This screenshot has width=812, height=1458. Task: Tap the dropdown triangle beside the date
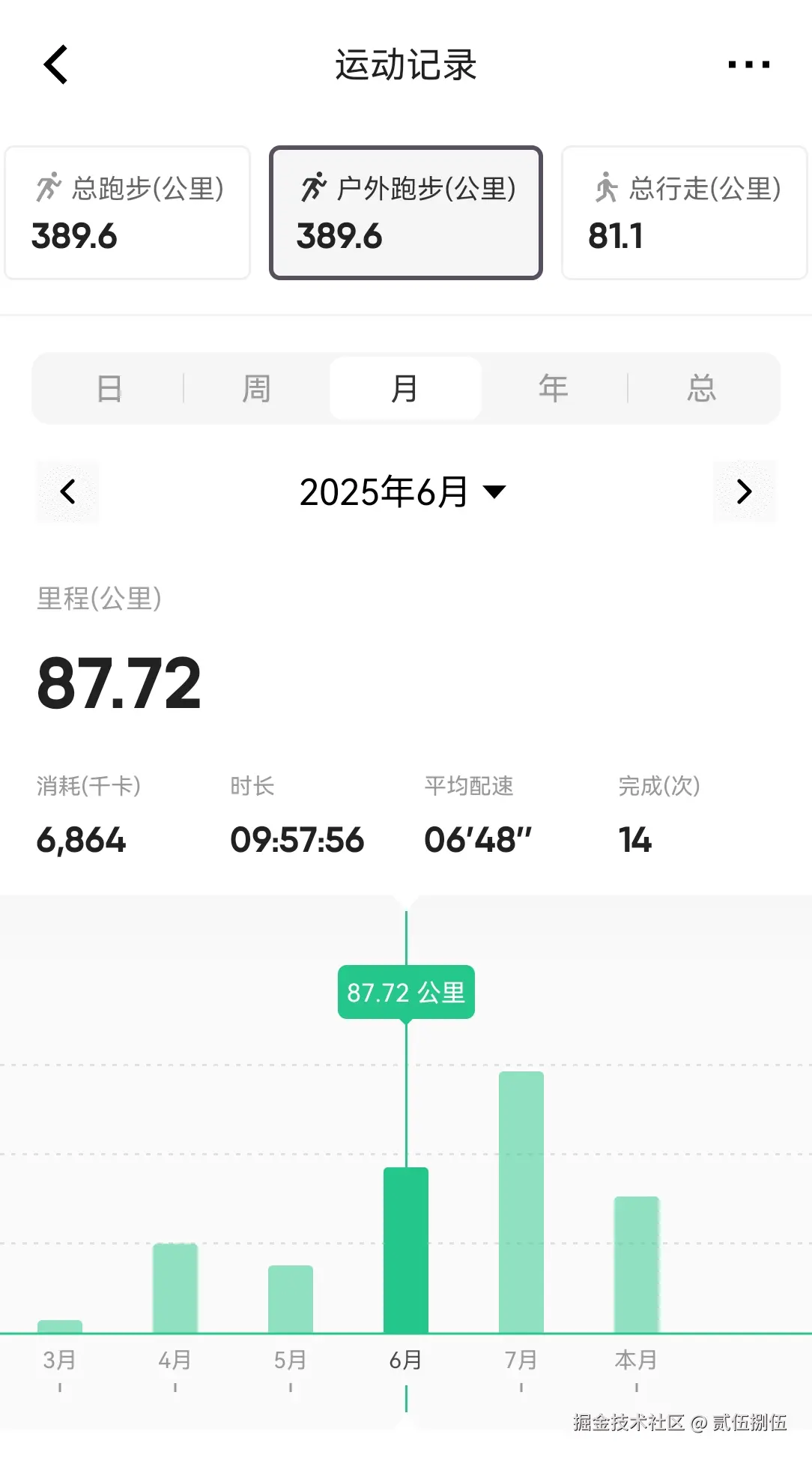(x=494, y=492)
